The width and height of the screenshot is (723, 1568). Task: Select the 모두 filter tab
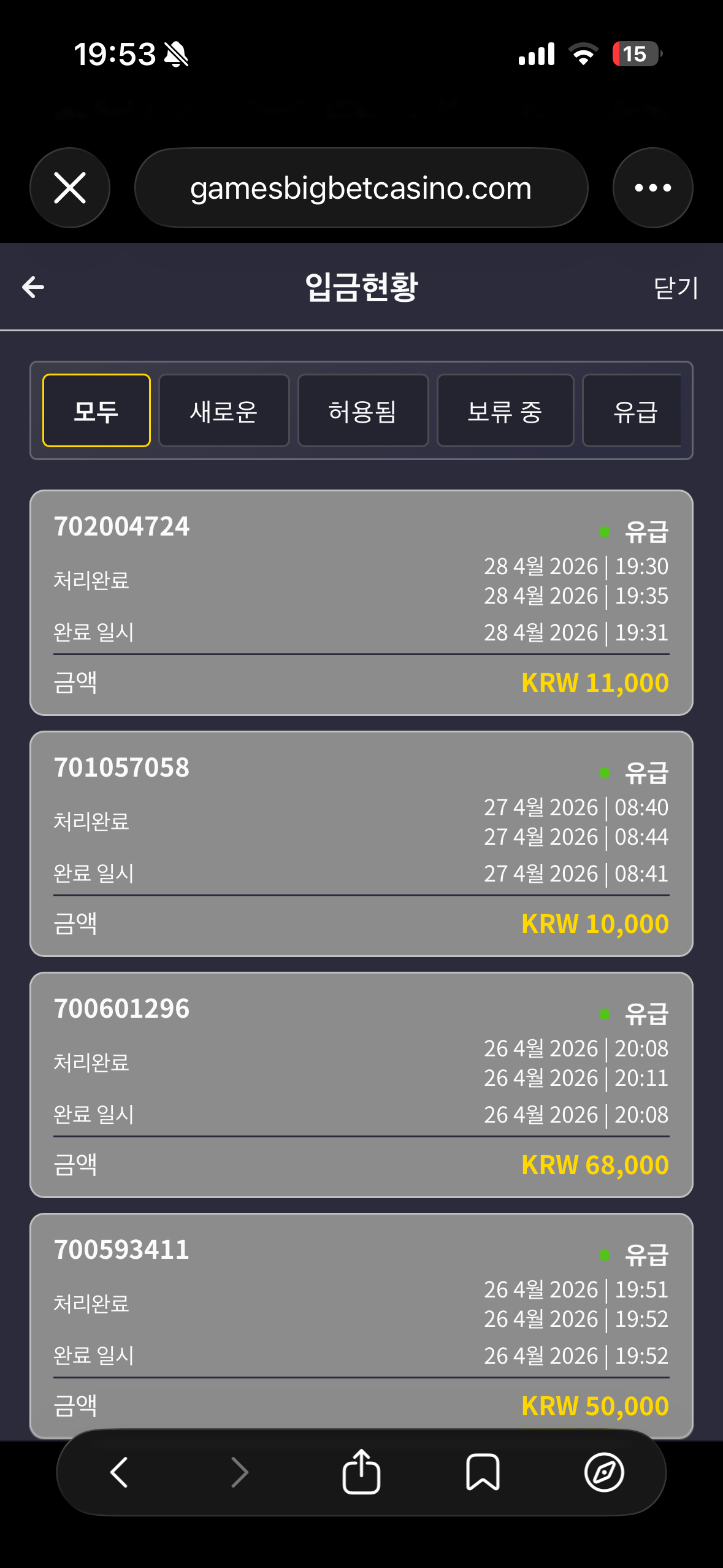point(96,410)
